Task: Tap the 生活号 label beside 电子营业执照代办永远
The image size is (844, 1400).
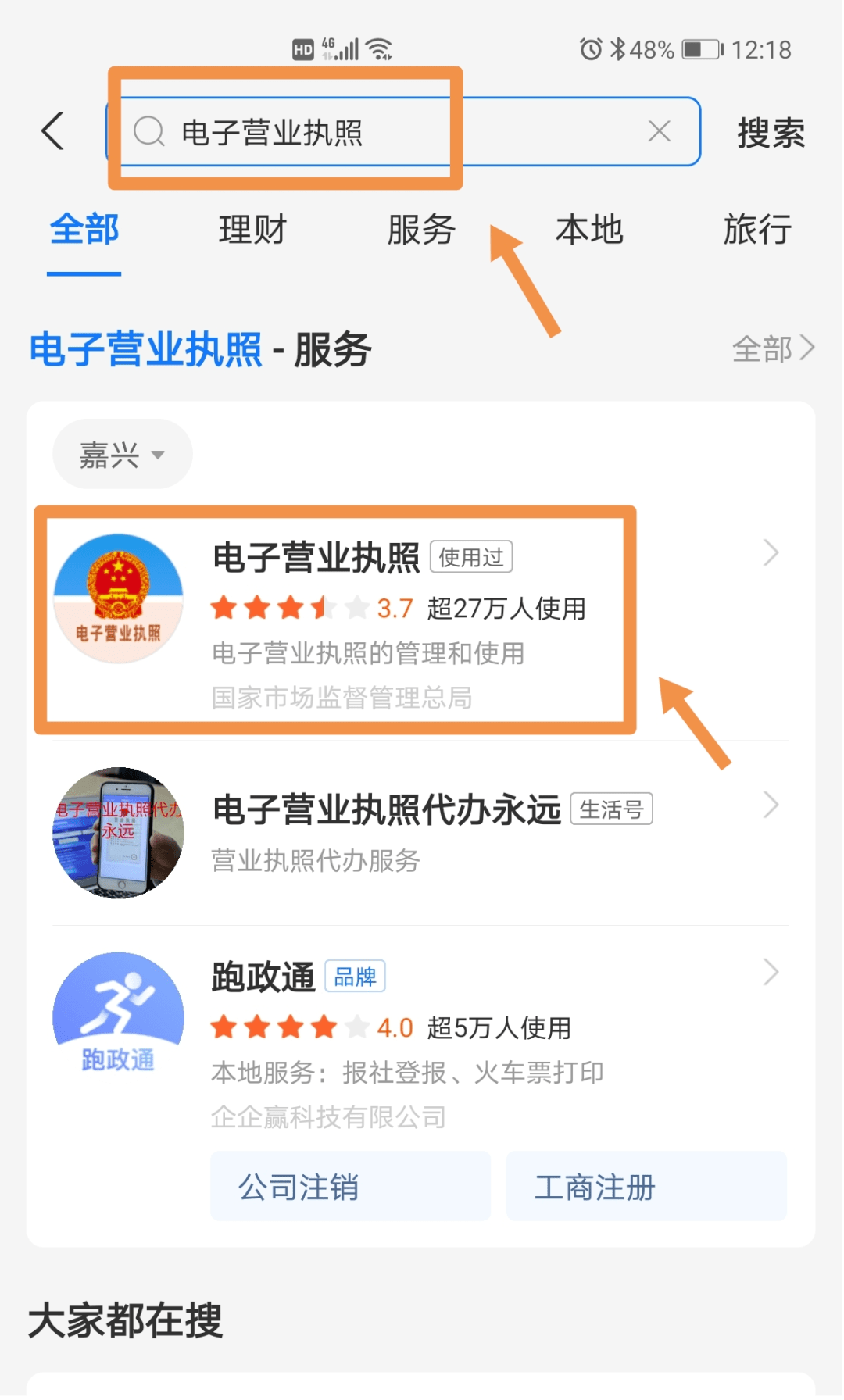Action: (613, 811)
